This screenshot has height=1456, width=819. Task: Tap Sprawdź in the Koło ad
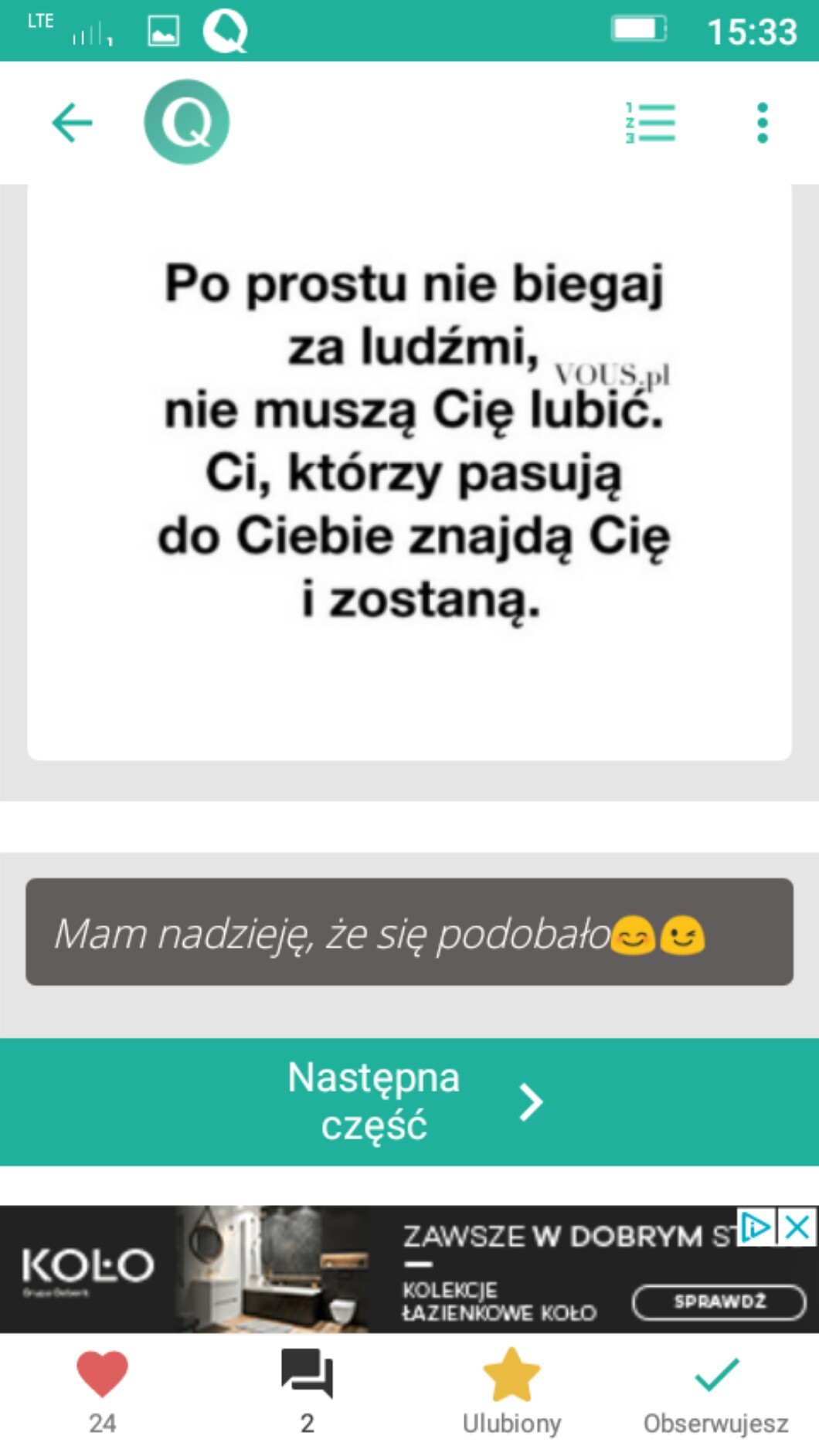click(x=719, y=1302)
